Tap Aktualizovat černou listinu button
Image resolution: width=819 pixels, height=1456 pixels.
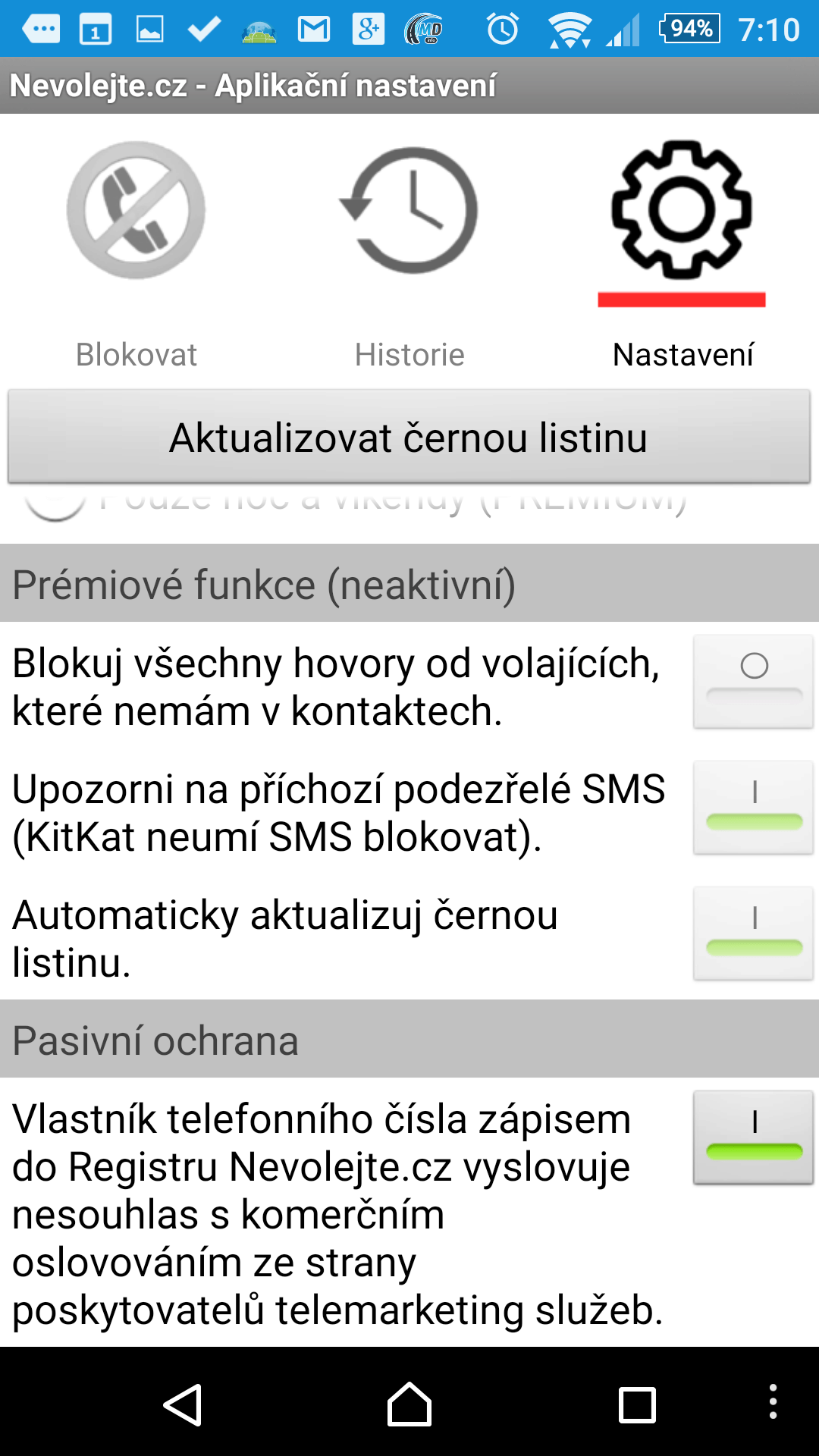(x=409, y=437)
